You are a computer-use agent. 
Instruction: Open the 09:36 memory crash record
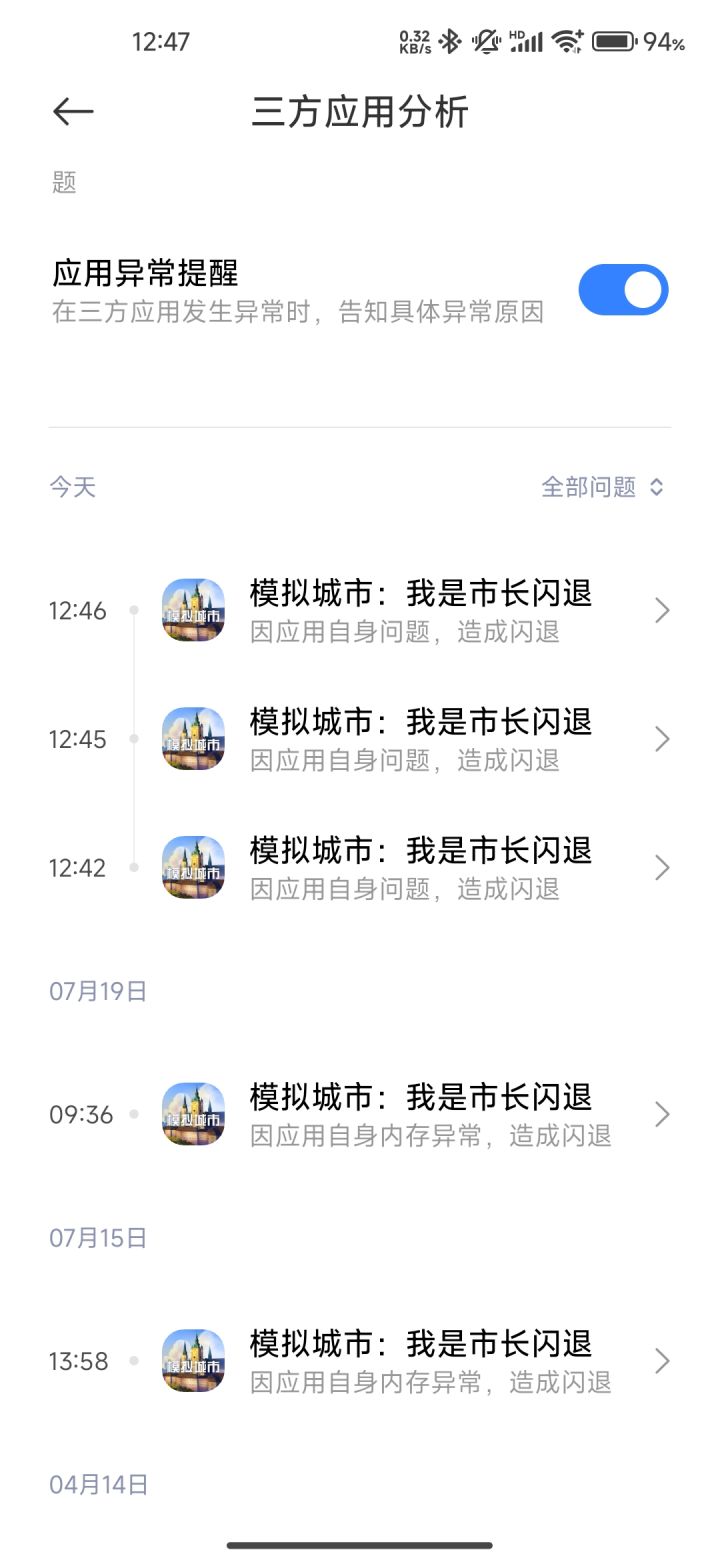(x=420, y=1115)
